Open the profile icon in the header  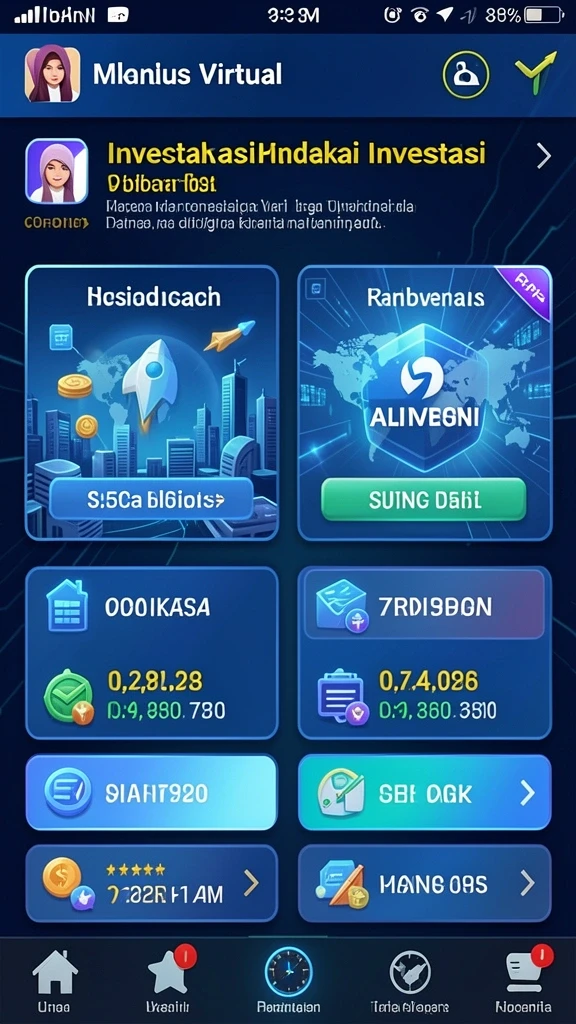click(466, 75)
